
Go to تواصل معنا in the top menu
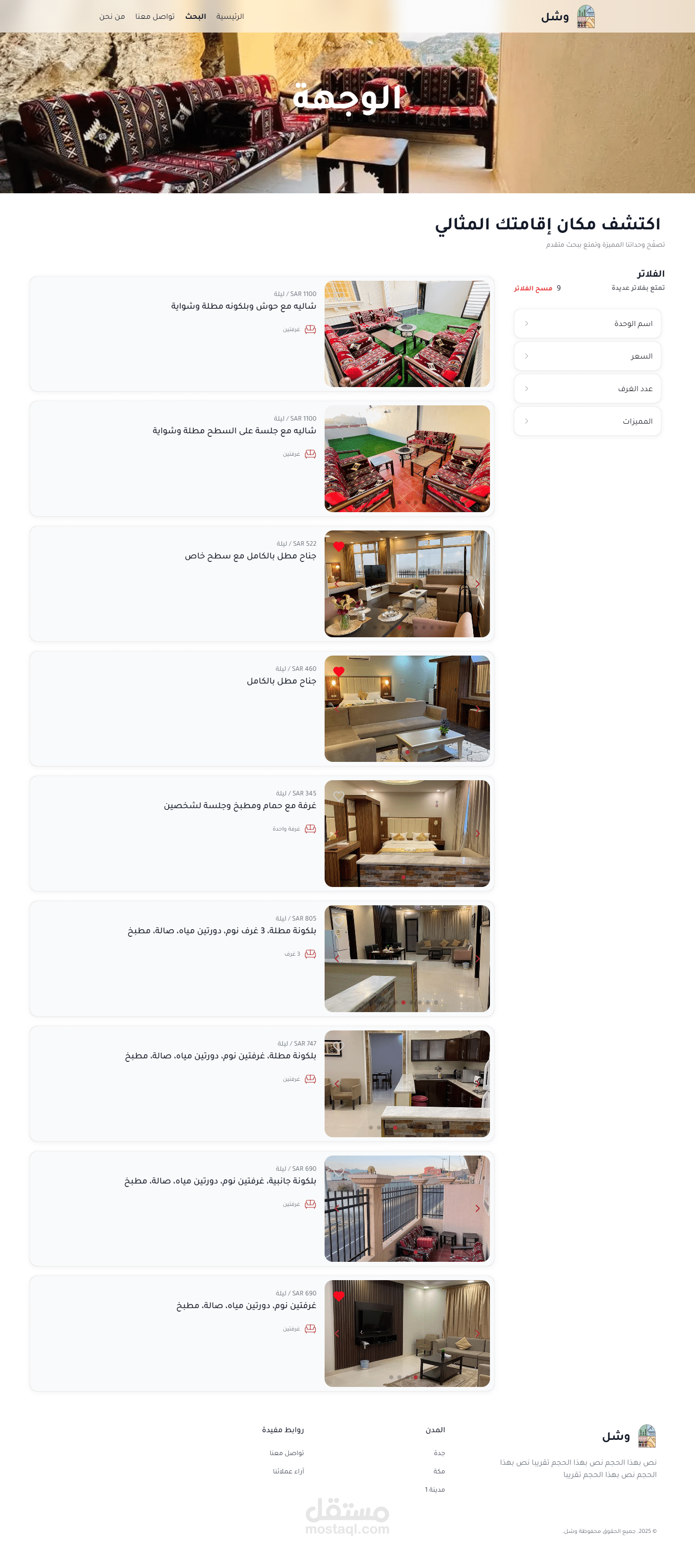[155, 16]
